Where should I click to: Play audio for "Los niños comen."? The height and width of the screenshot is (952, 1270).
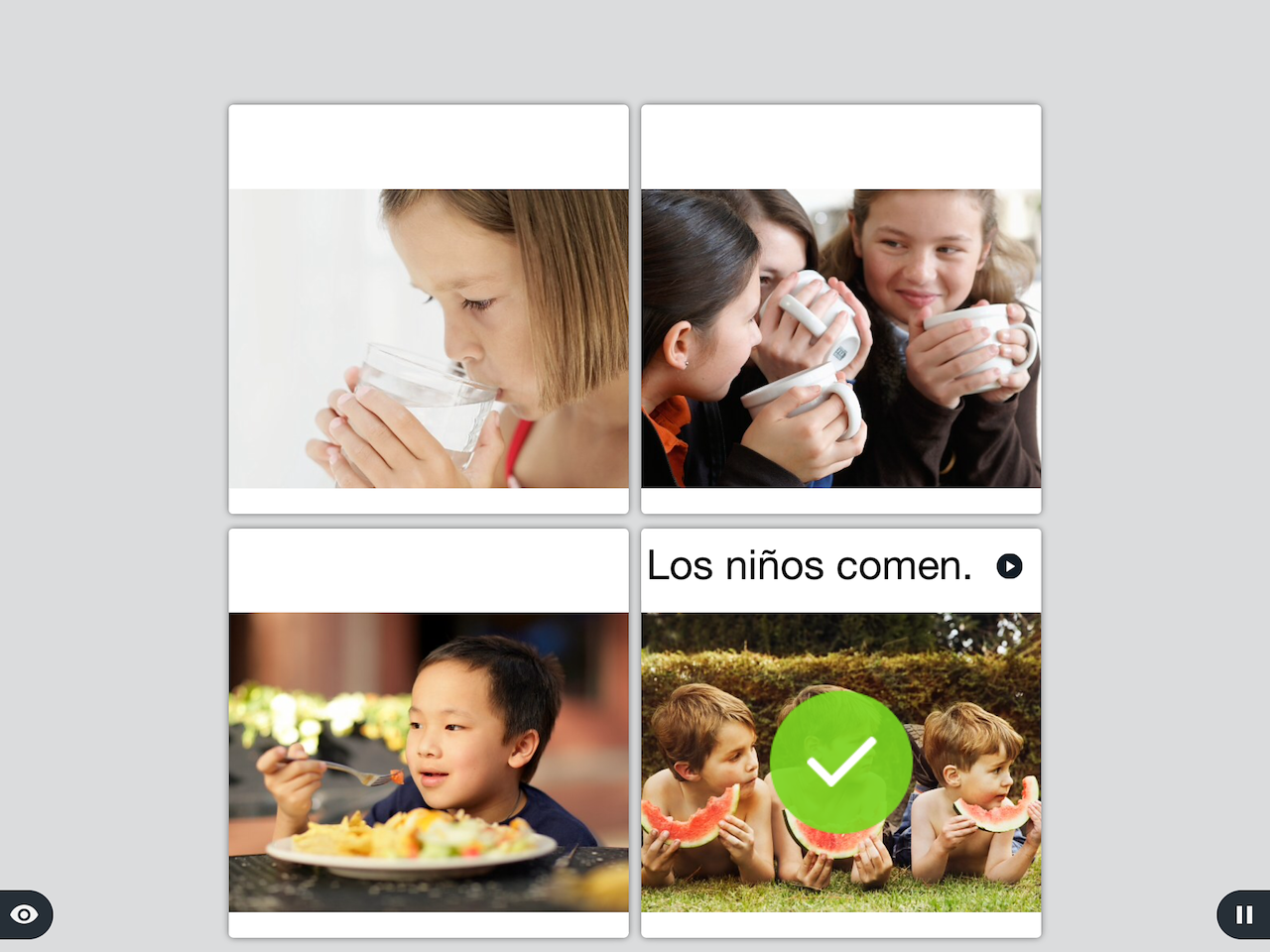[1009, 566]
